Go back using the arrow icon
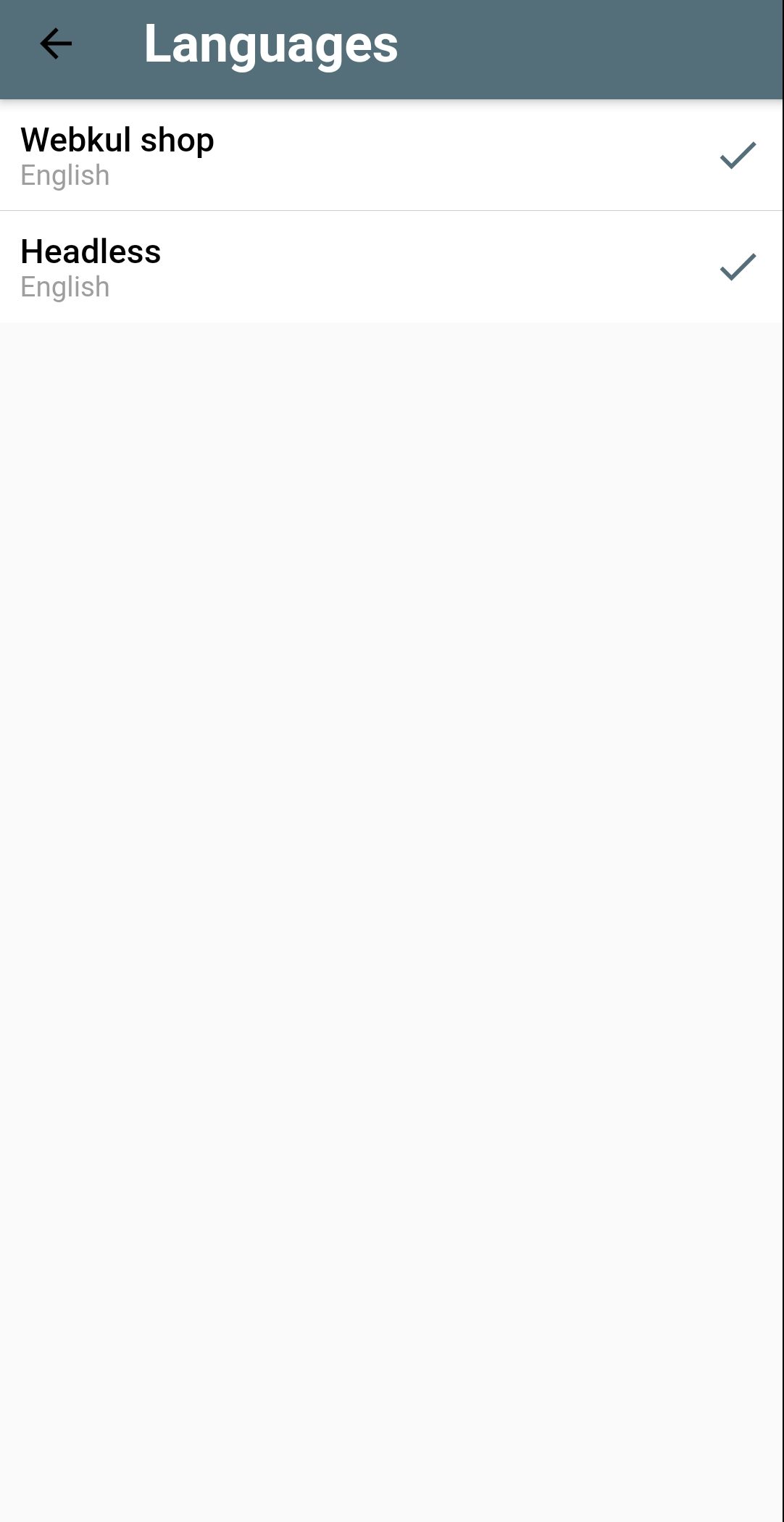The height and width of the screenshot is (1522, 784). tap(56, 44)
